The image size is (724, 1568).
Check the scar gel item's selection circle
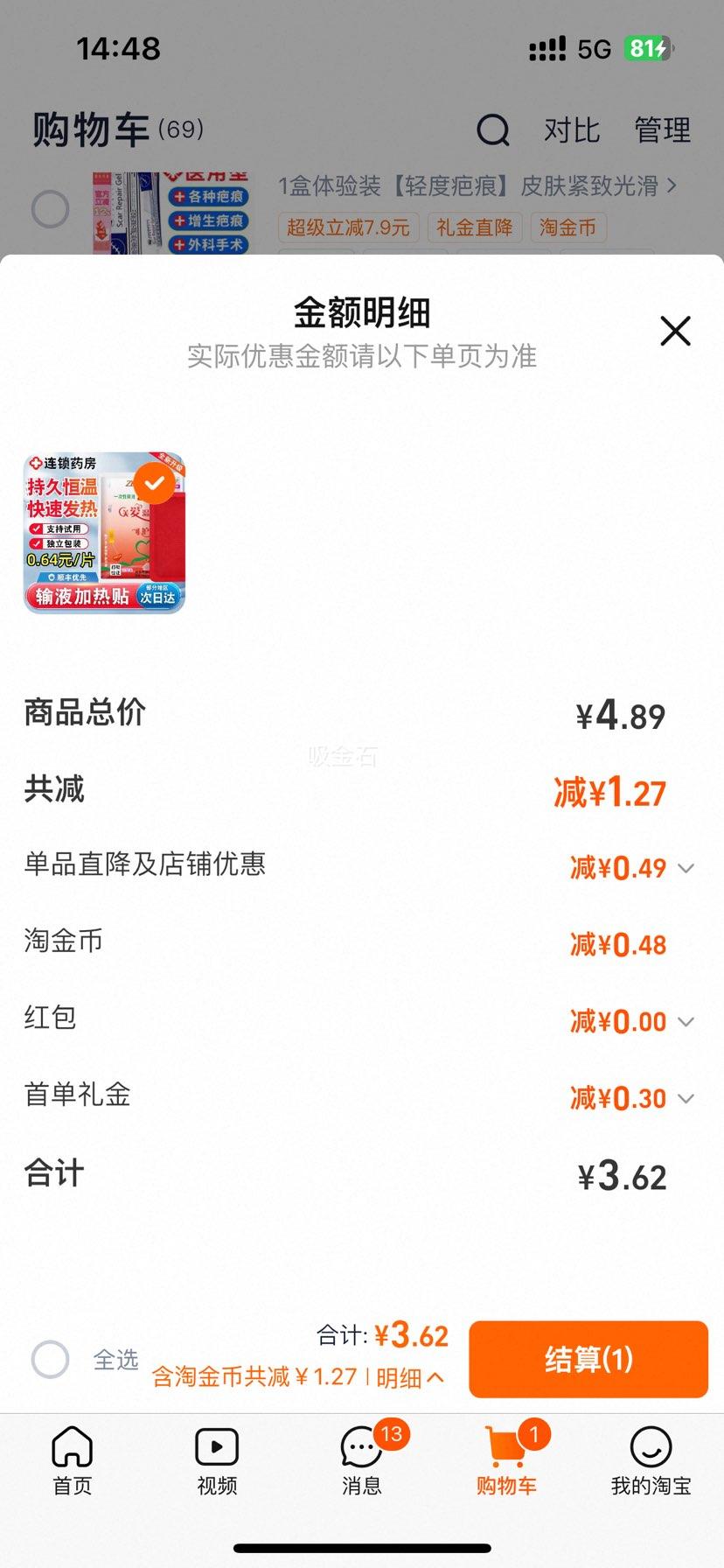pos(50,210)
